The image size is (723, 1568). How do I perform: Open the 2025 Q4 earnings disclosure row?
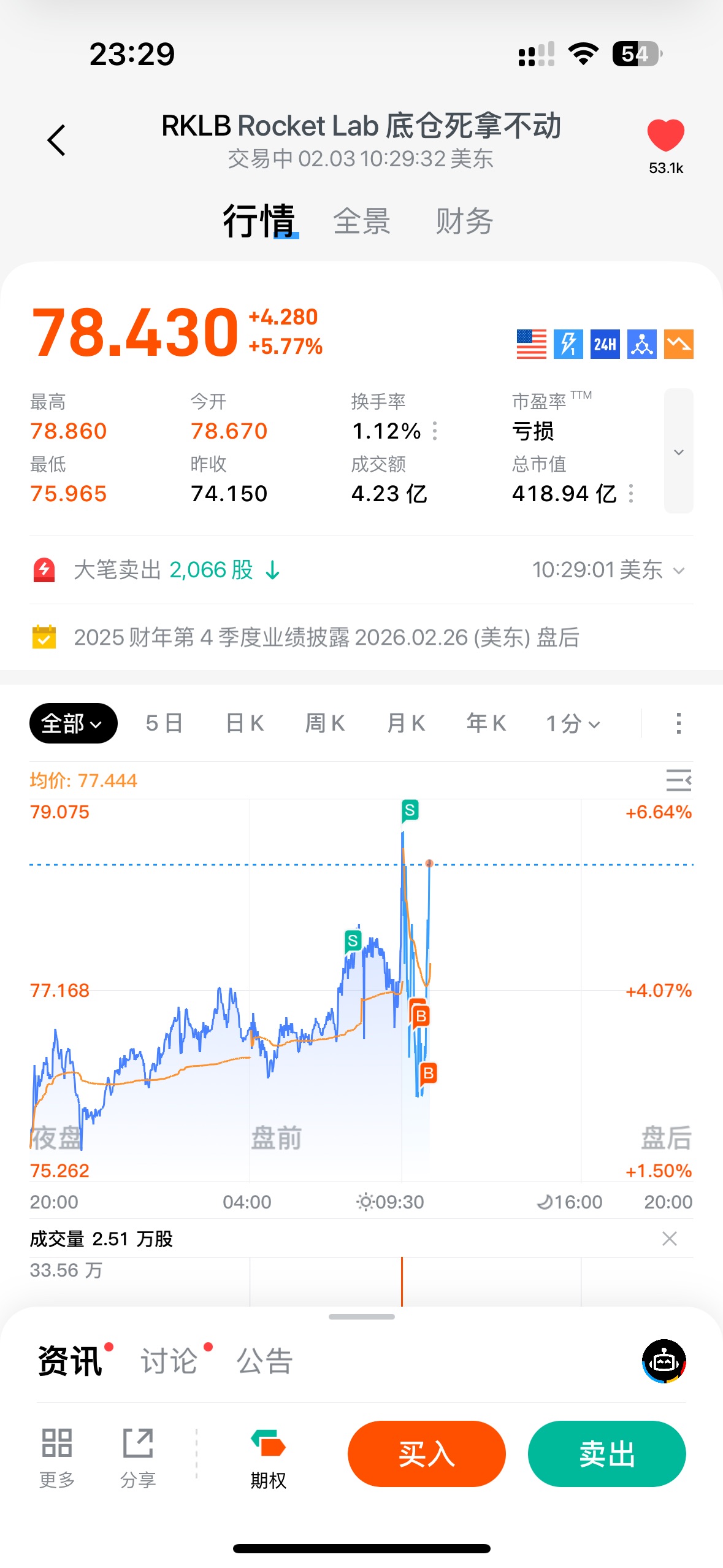pyautogui.click(x=326, y=637)
